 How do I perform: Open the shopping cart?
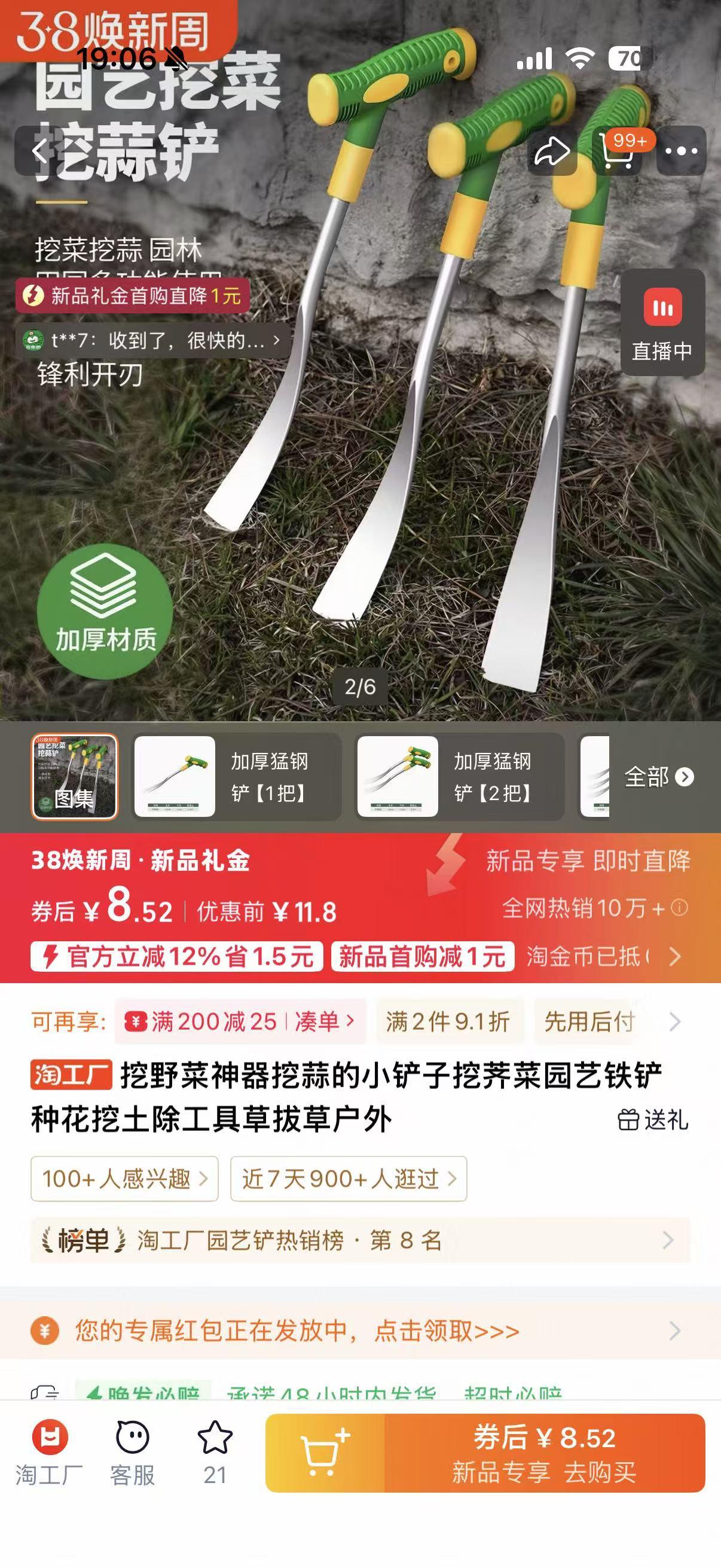(x=618, y=151)
